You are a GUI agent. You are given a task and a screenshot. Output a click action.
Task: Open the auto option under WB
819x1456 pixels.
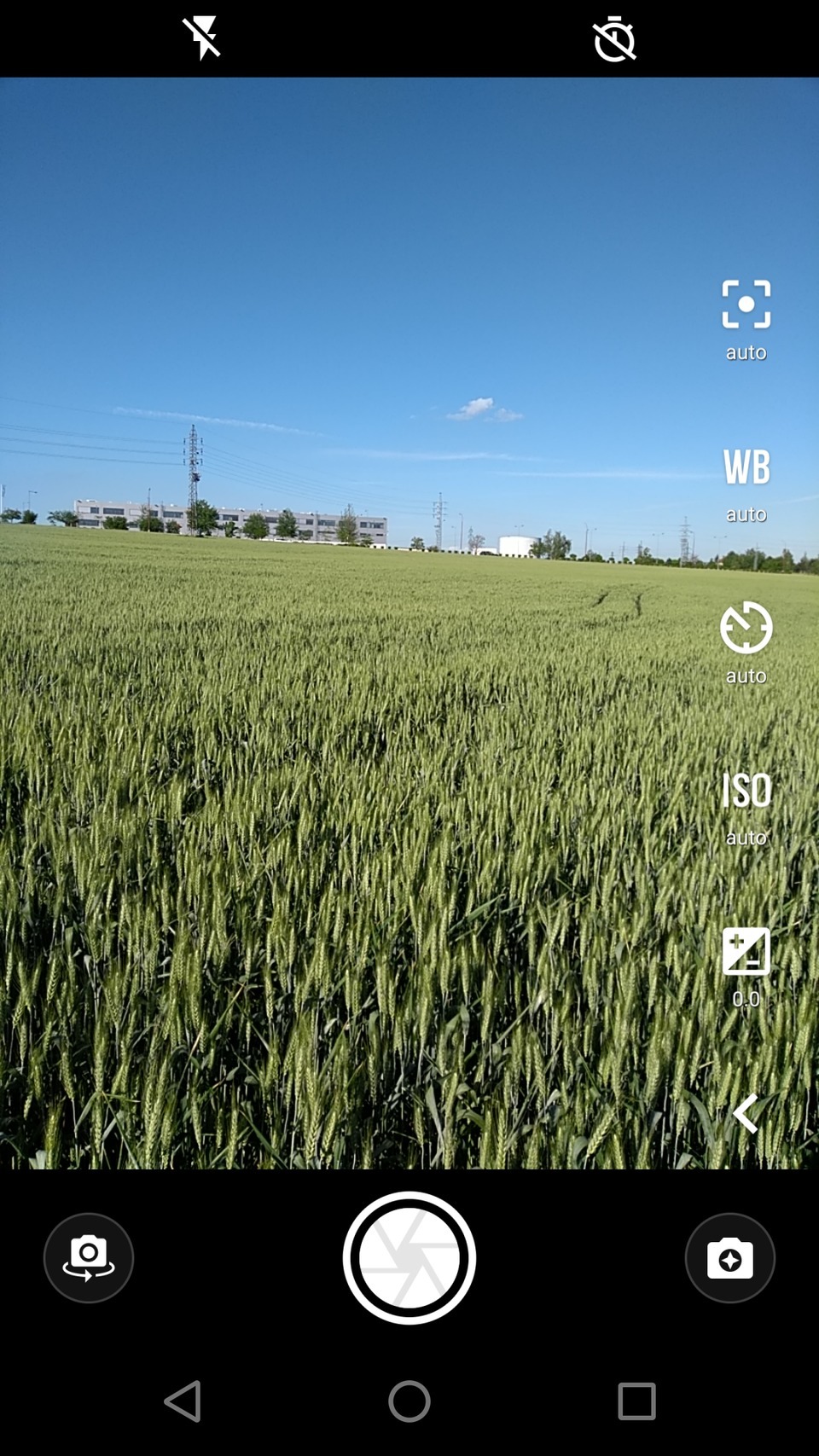746,513
